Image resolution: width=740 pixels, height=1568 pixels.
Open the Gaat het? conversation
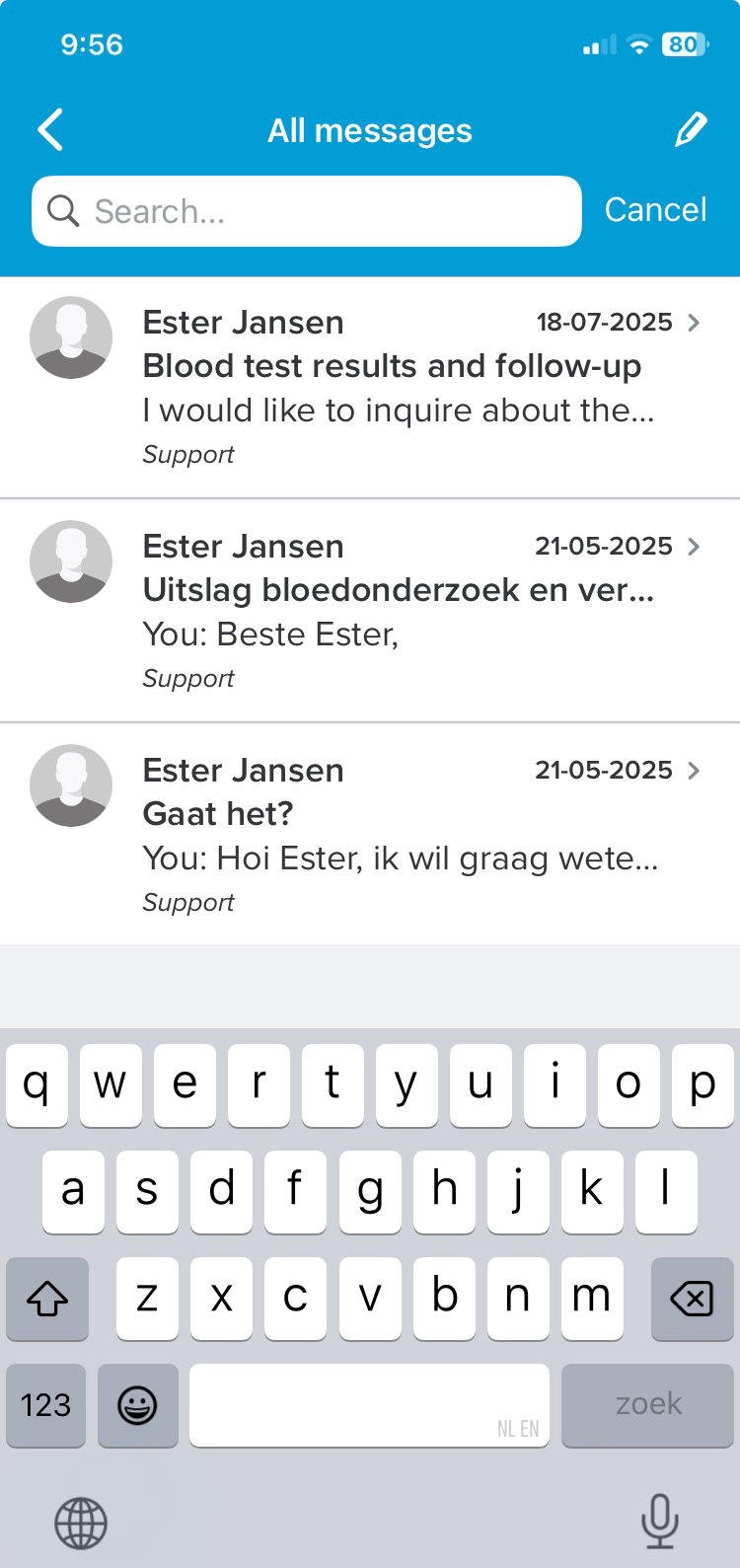pyautogui.click(x=370, y=835)
